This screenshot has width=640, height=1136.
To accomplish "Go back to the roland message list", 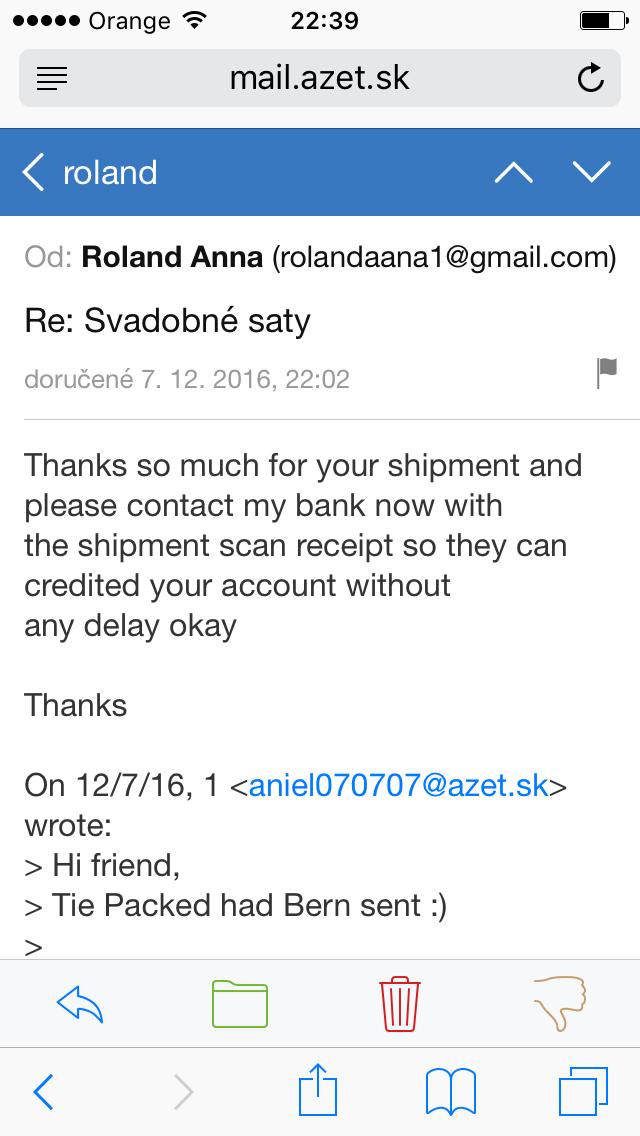I will point(90,172).
